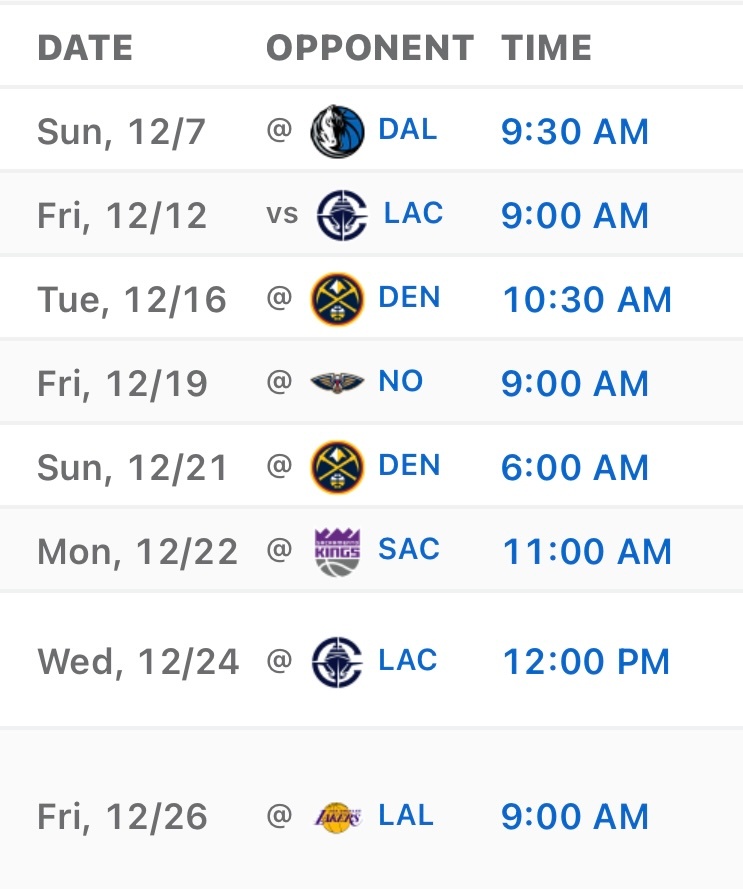Screen dimensions: 743x889
Task: Open the DAL team link
Action: (407, 130)
